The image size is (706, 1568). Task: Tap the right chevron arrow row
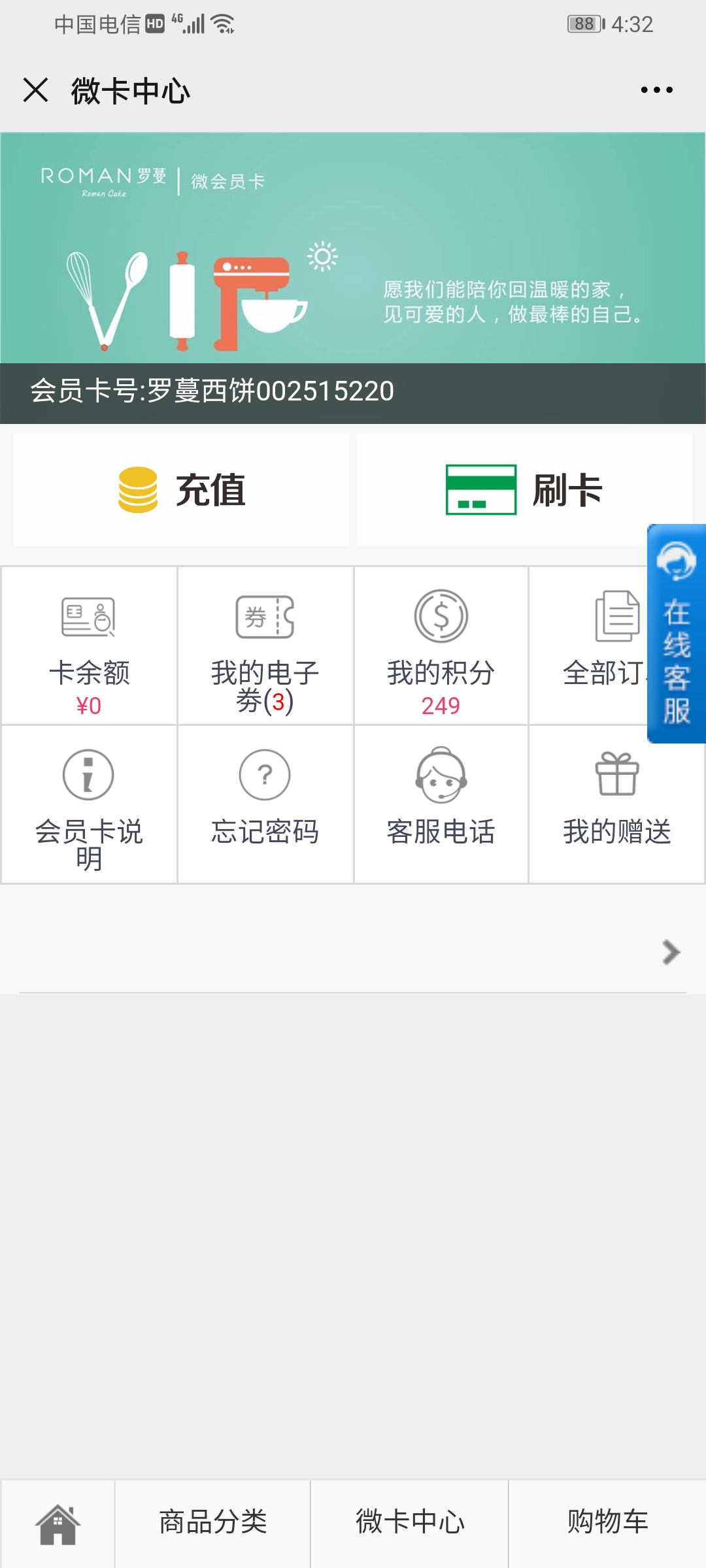coord(353,953)
